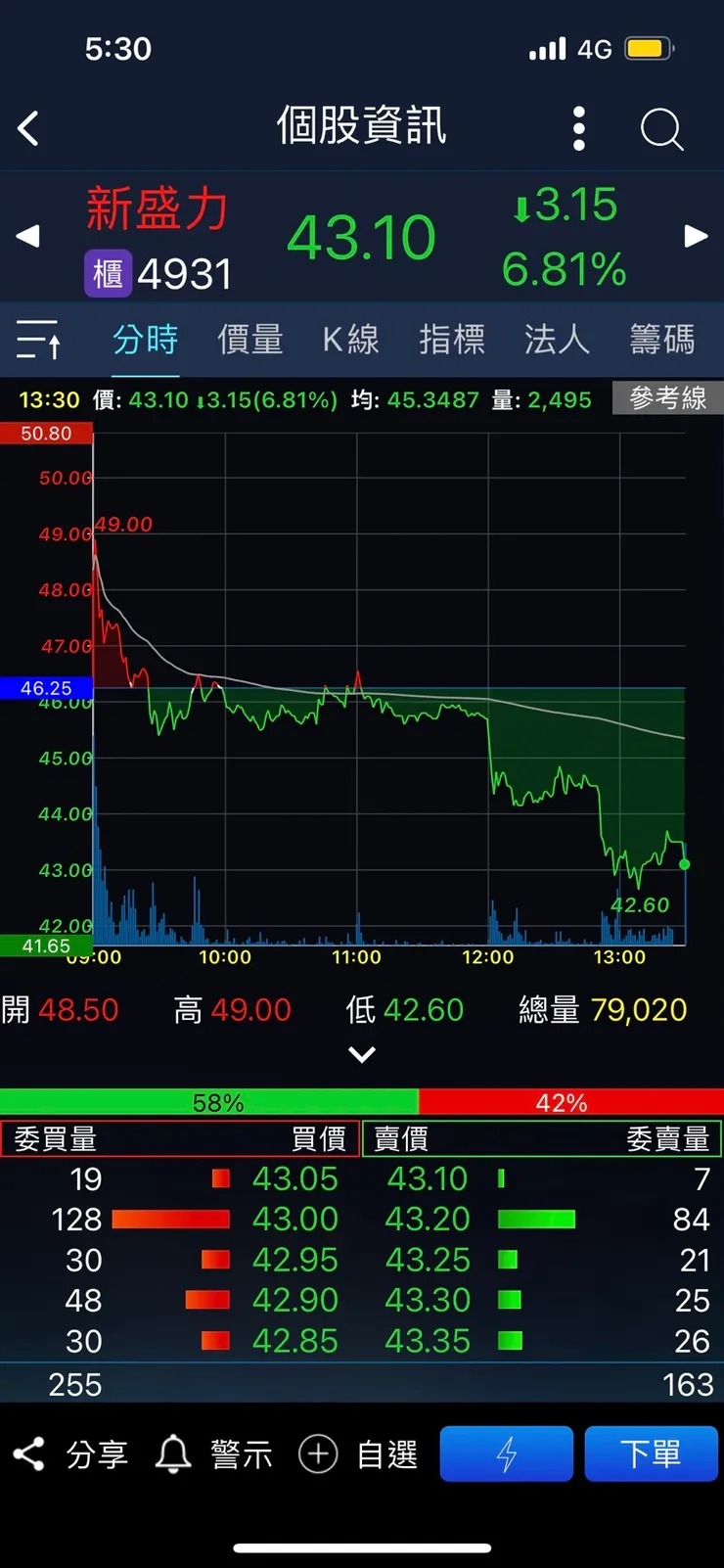Expand details using the down chevron arrow
This screenshot has width=724, height=1568.
click(362, 1054)
